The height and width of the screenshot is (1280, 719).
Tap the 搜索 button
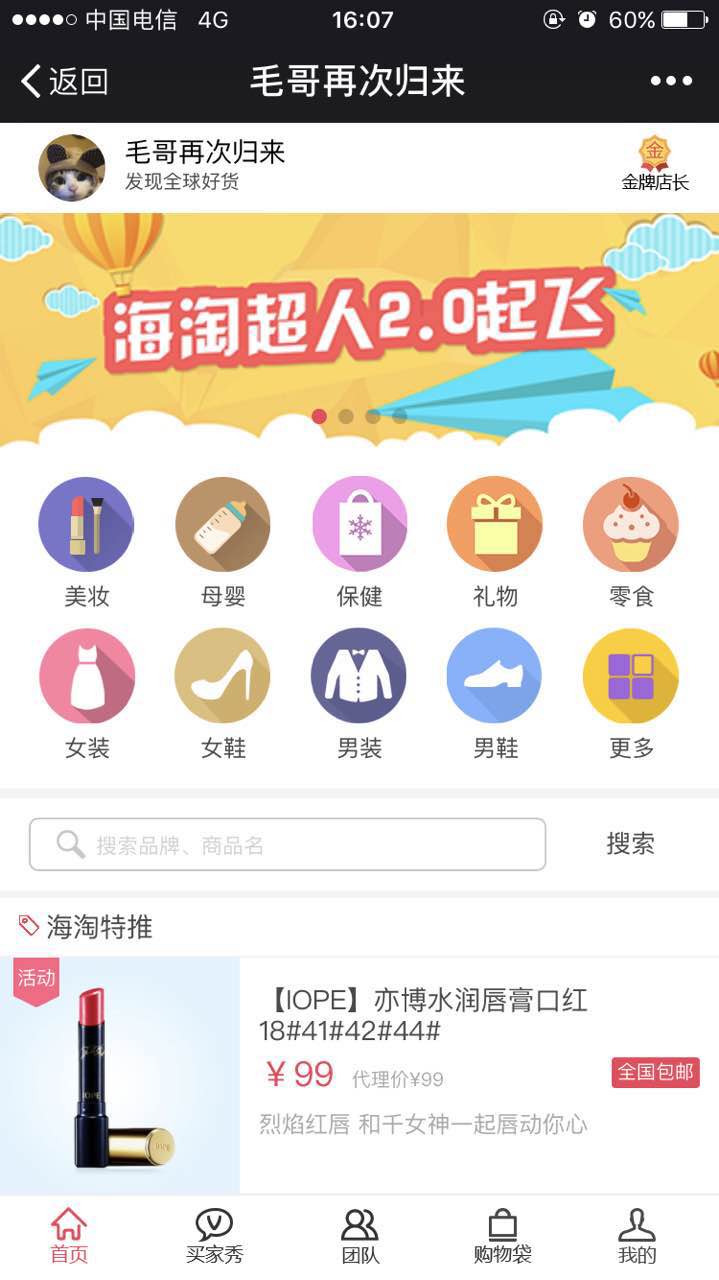point(630,844)
